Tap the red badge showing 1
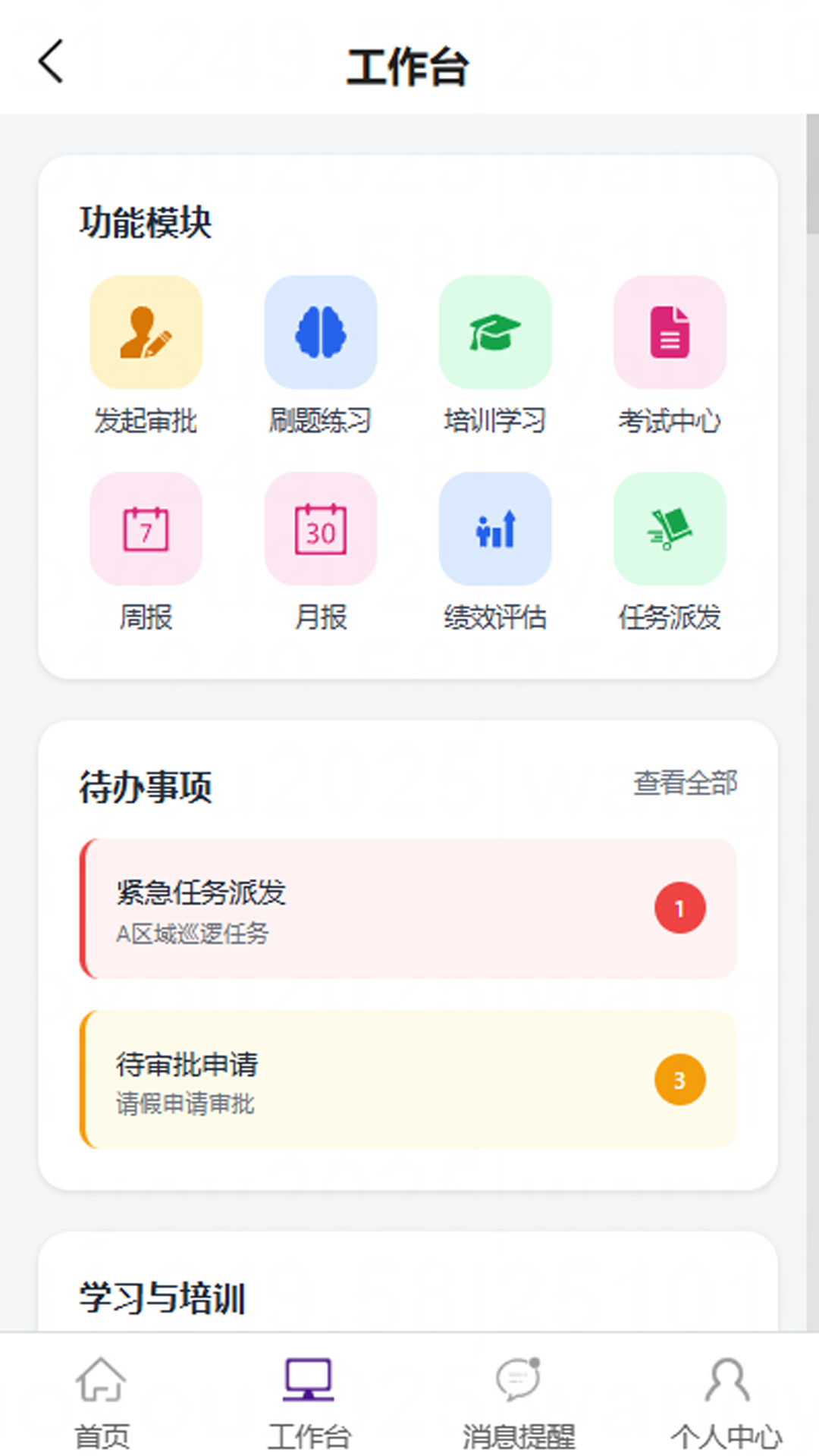Viewport: 819px width, 1456px height. [679, 907]
